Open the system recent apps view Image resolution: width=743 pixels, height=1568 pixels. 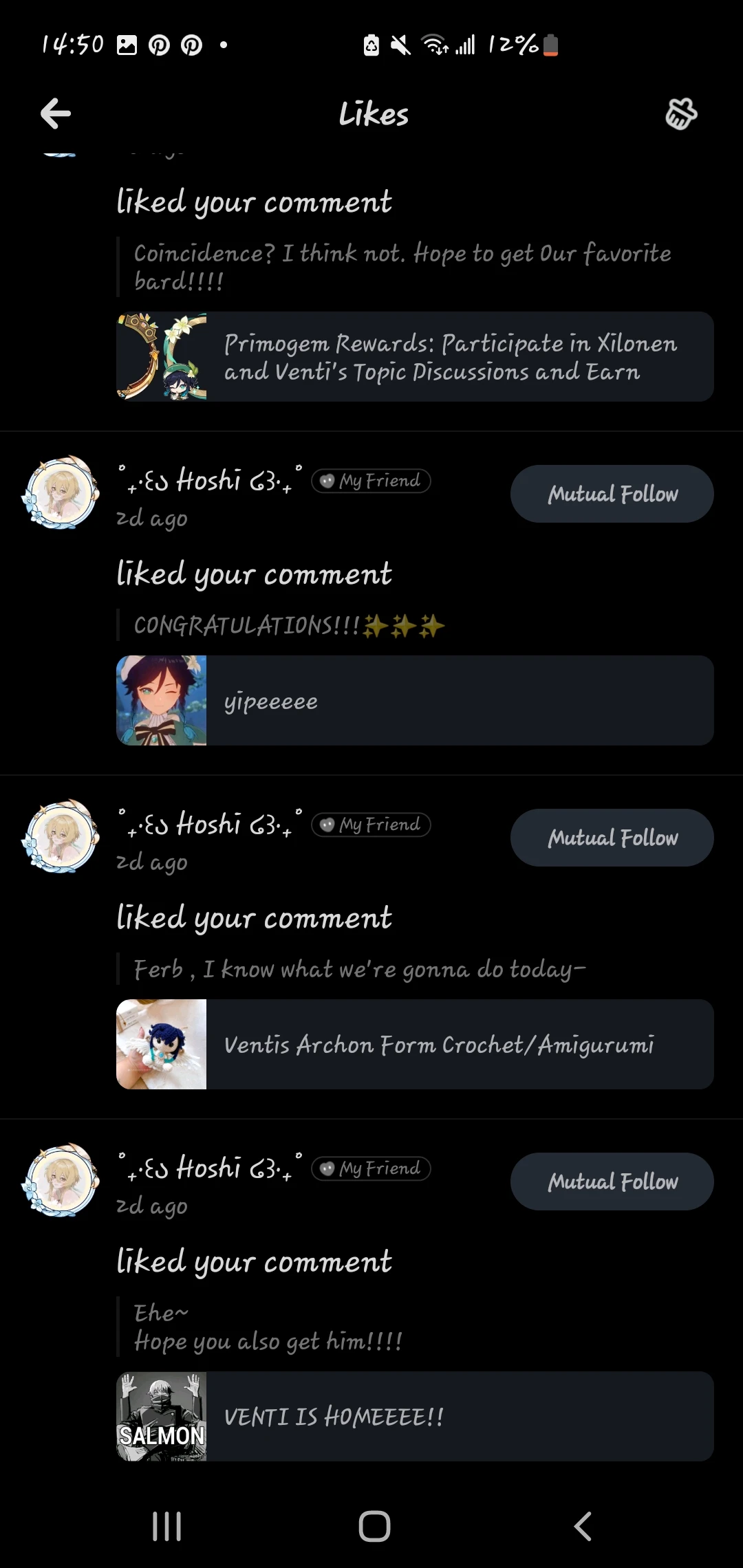click(166, 1526)
